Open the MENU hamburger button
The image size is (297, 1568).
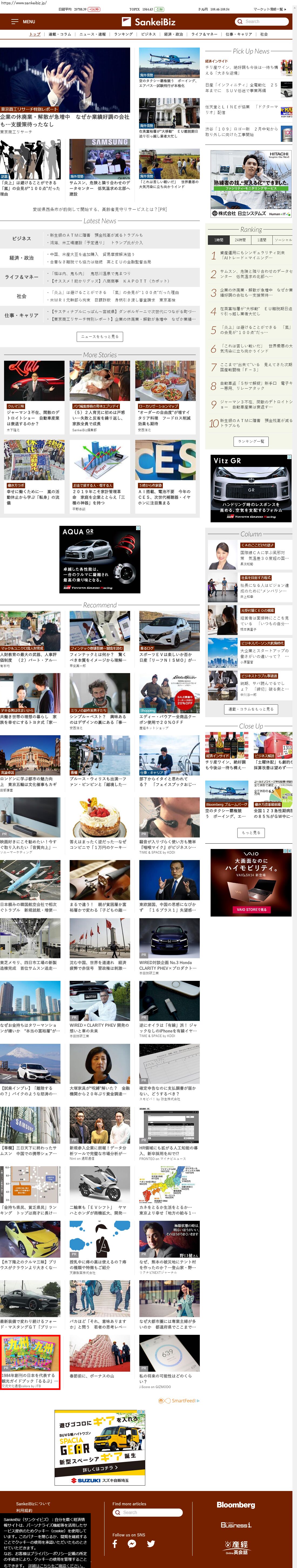pyautogui.click(x=23, y=21)
